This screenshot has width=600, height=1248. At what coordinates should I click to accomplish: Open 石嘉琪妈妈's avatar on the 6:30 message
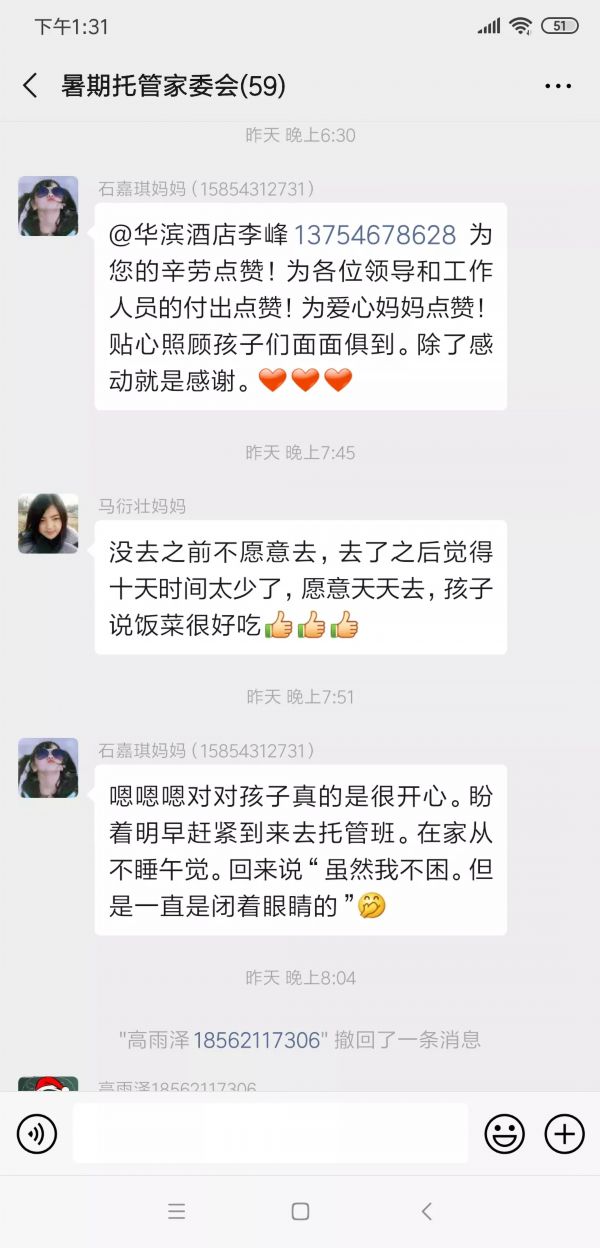point(48,206)
